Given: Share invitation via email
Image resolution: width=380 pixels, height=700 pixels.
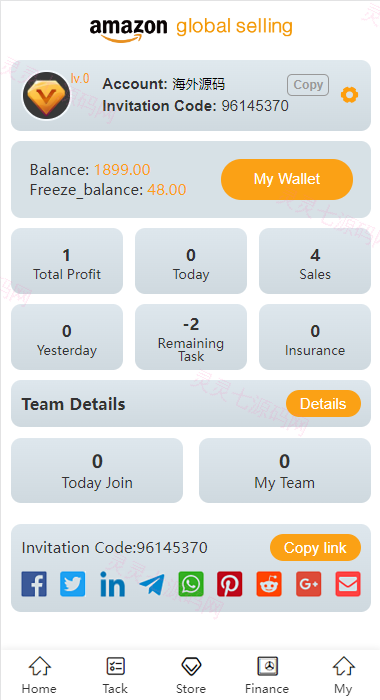Looking at the screenshot, I should [348, 584].
